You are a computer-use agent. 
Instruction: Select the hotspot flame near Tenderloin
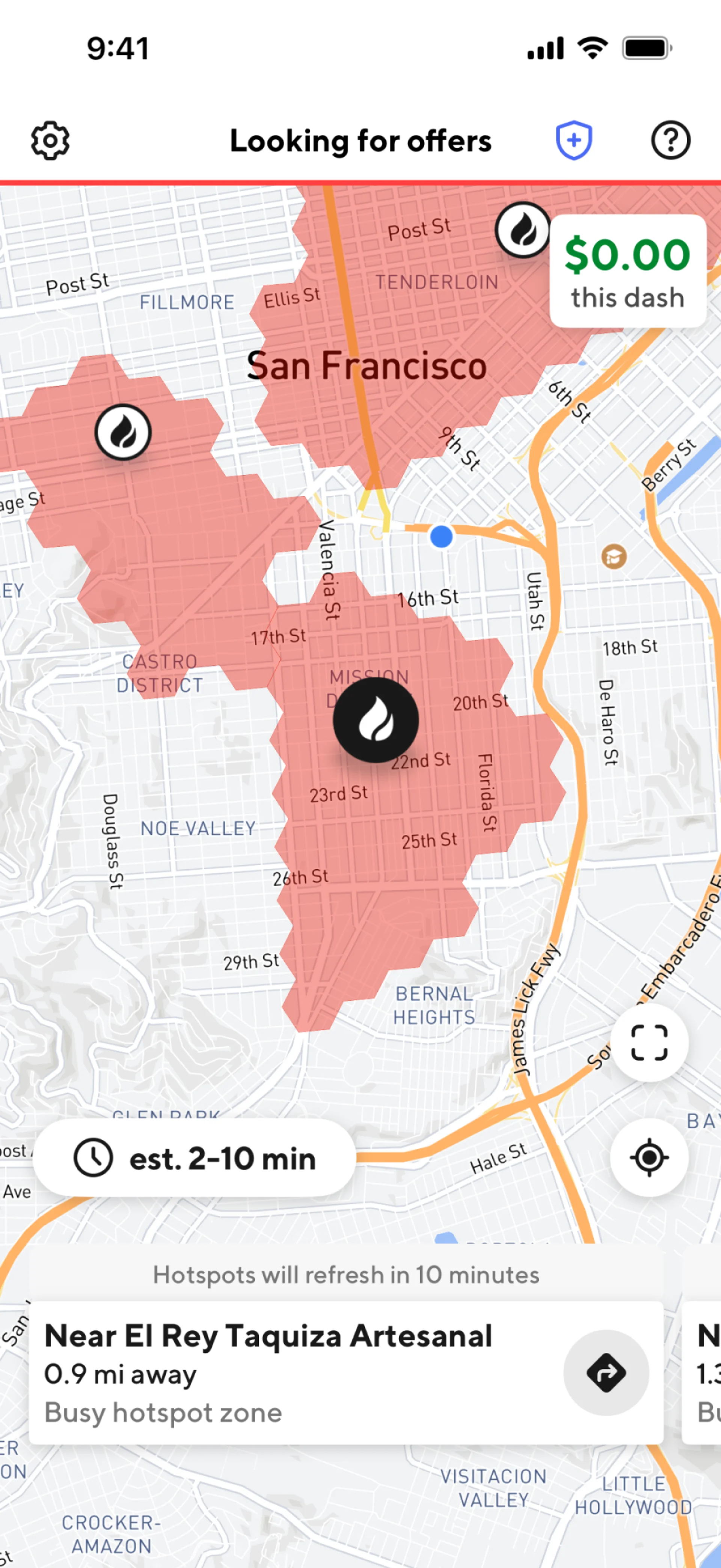click(x=522, y=230)
